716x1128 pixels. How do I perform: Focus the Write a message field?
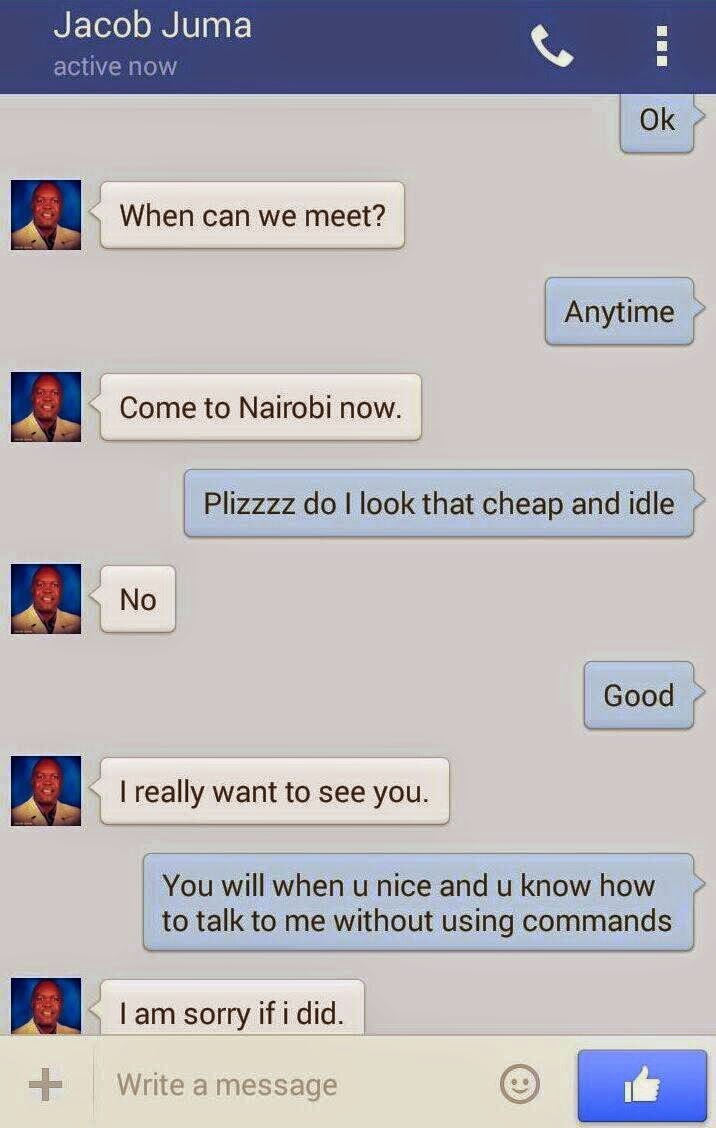[290, 1085]
